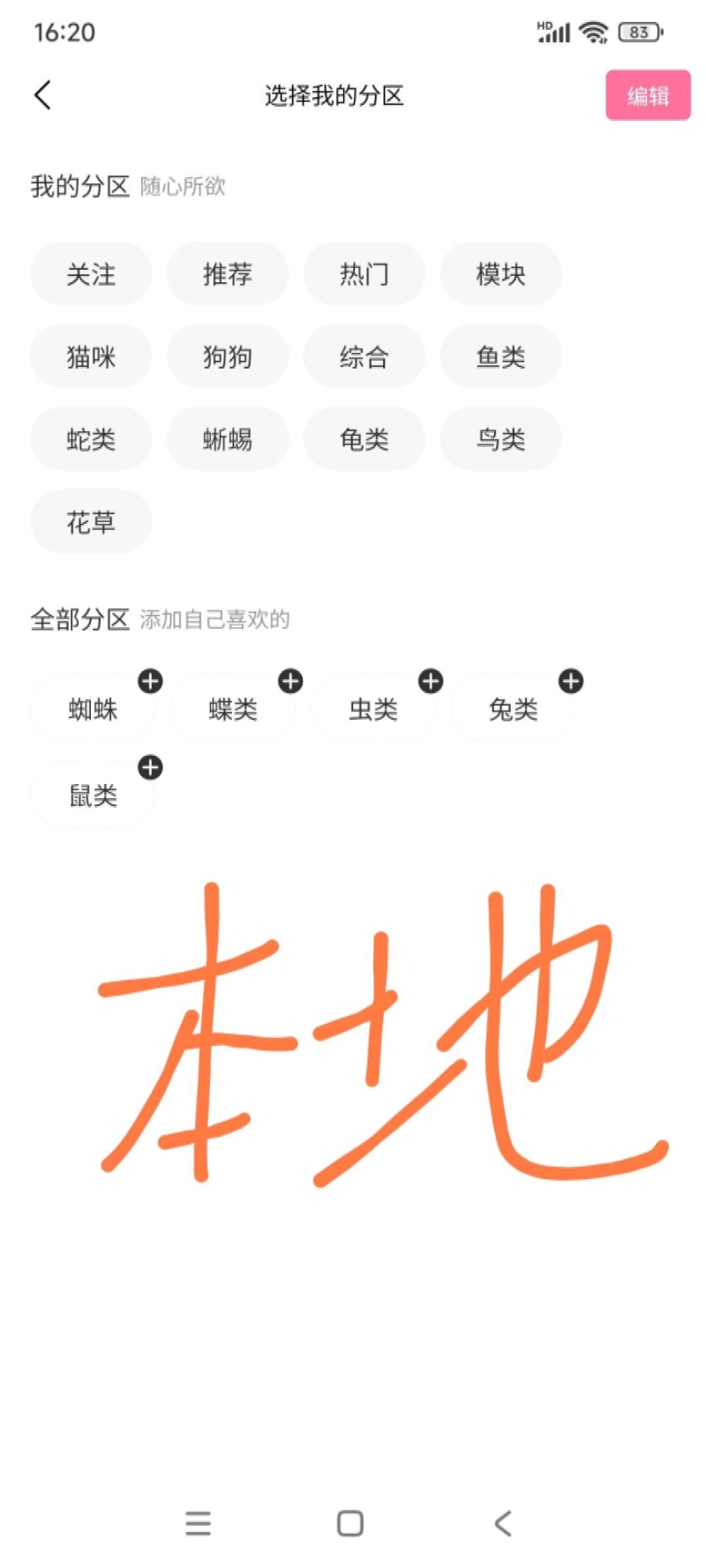Choose the 蛇类 chip

tap(91, 438)
